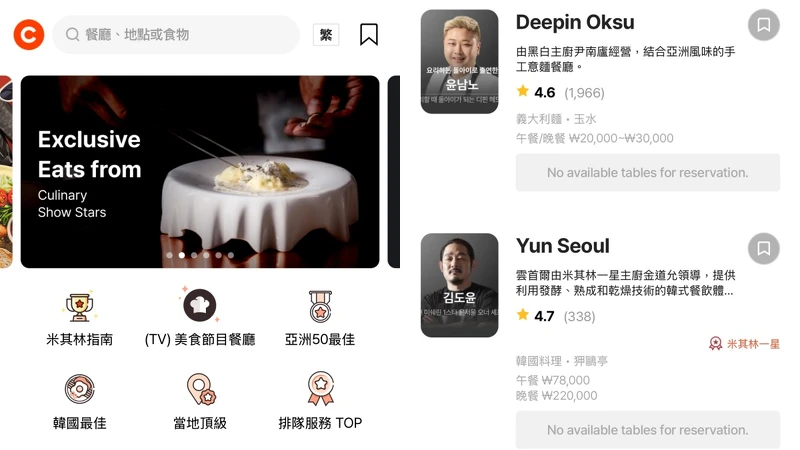The width and height of the screenshot is (800, 450).
Task: Open the 排隊服務 TOP category
Action: (320, 400)
